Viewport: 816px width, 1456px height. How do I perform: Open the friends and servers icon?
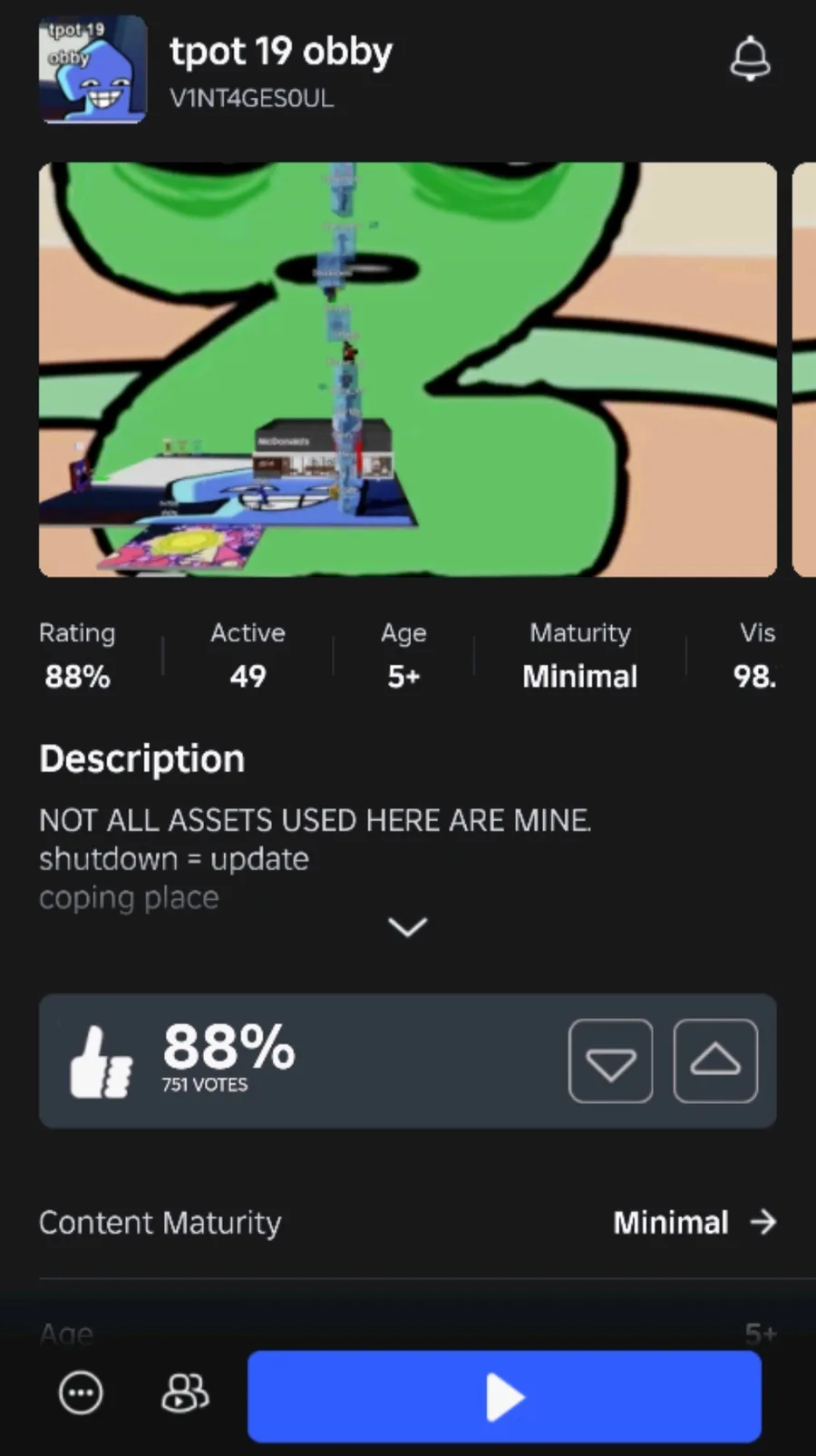[x=185, y=1392]
